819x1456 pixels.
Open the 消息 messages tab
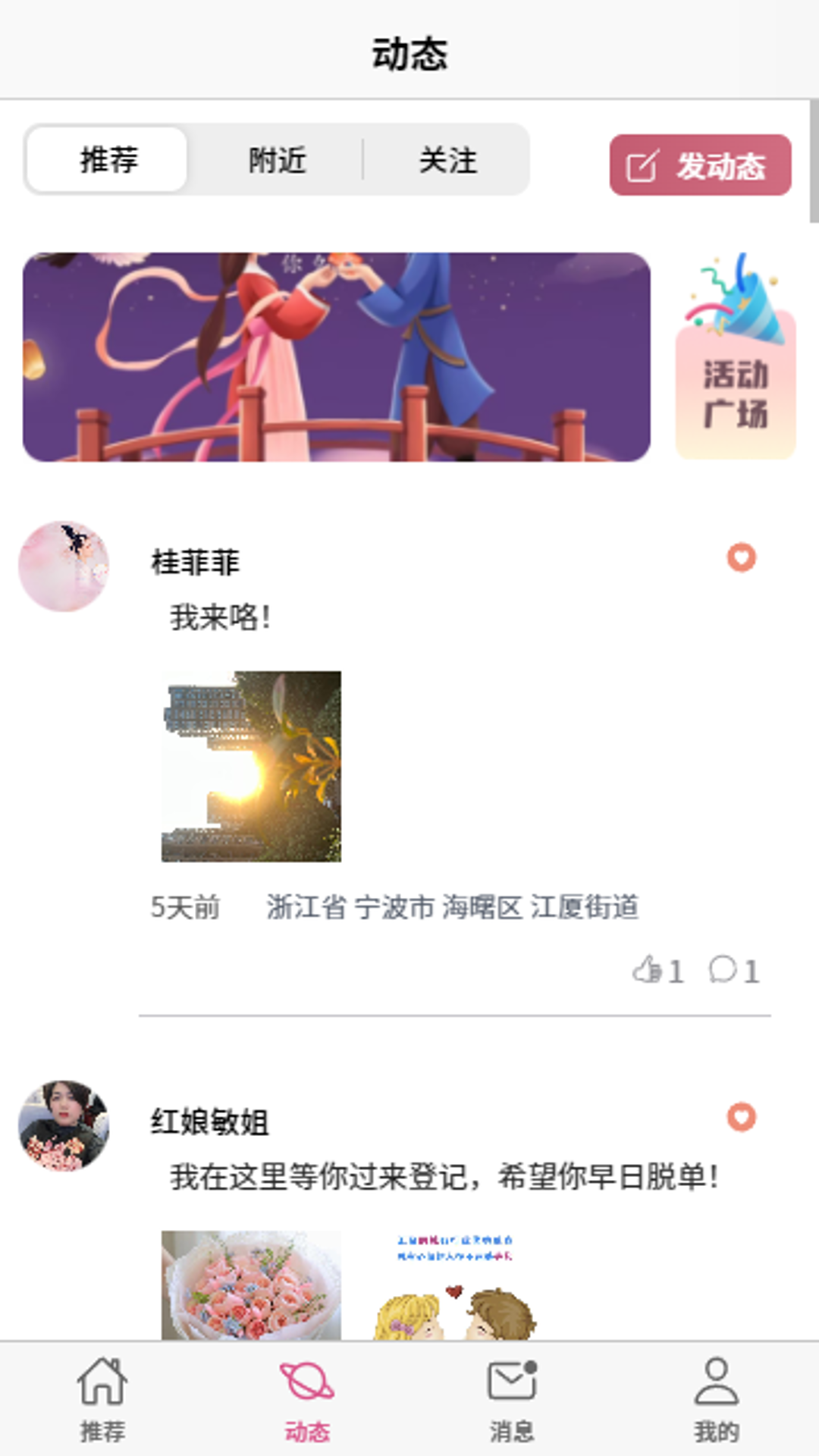click(x=512, y=1399)
